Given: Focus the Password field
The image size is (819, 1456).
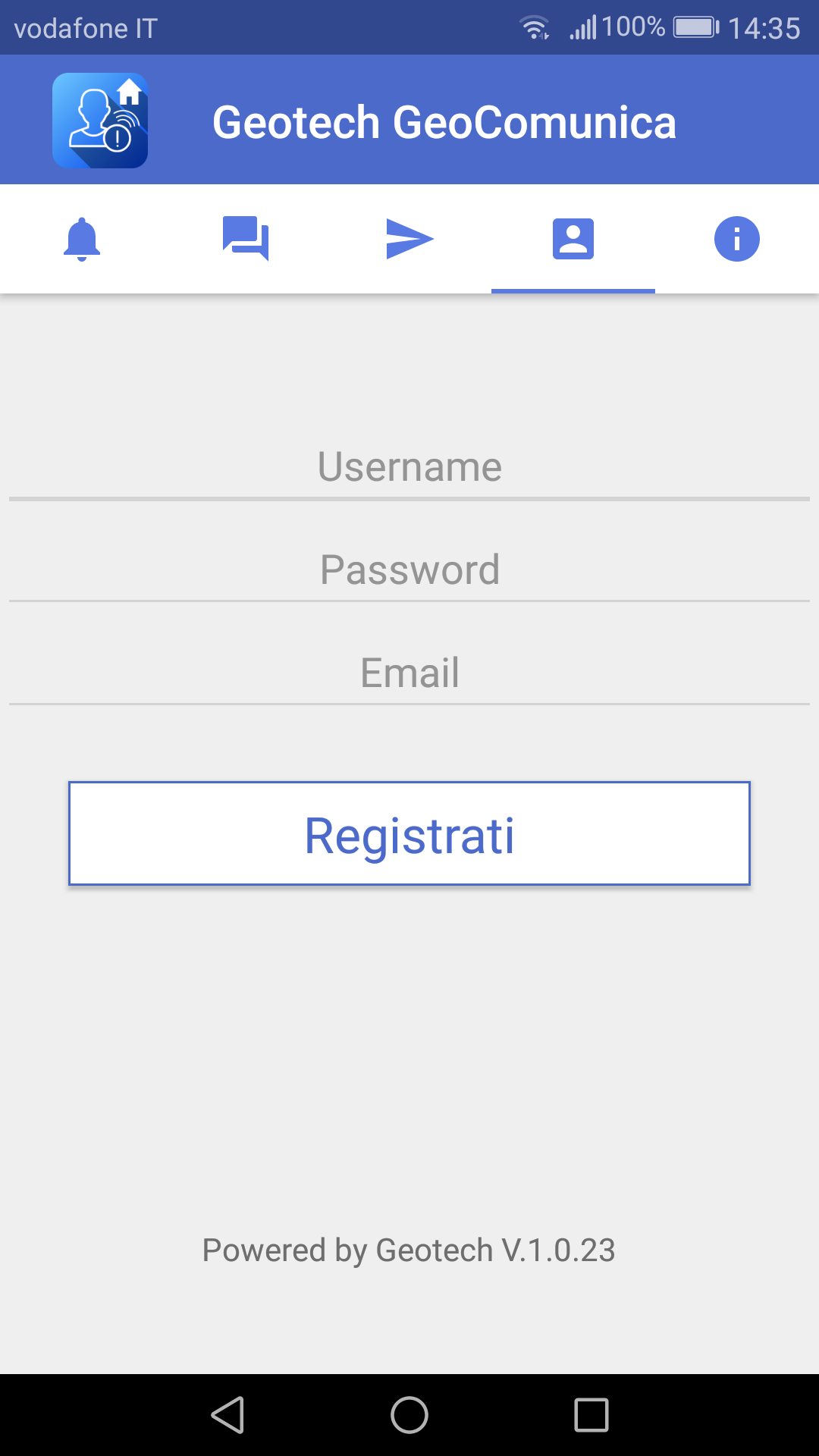Looking at the screenshot, I should coord(409,570).
